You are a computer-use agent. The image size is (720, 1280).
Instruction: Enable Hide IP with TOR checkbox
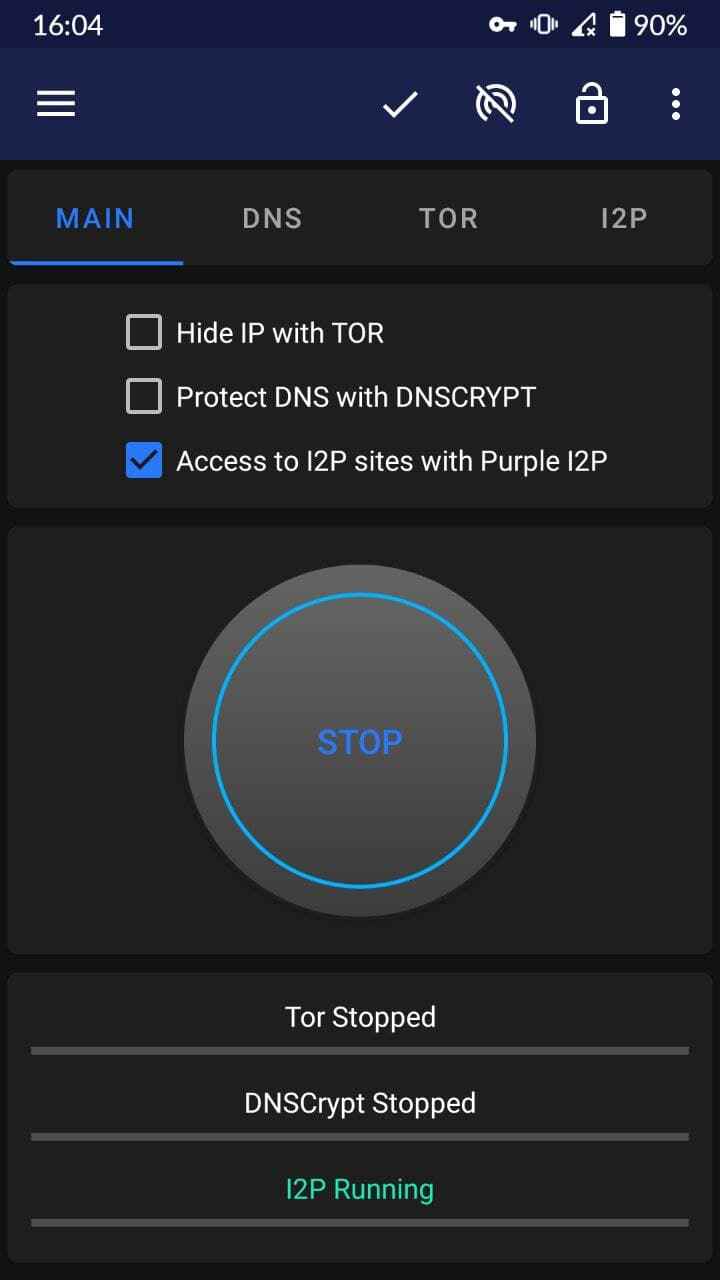point(144,333)
